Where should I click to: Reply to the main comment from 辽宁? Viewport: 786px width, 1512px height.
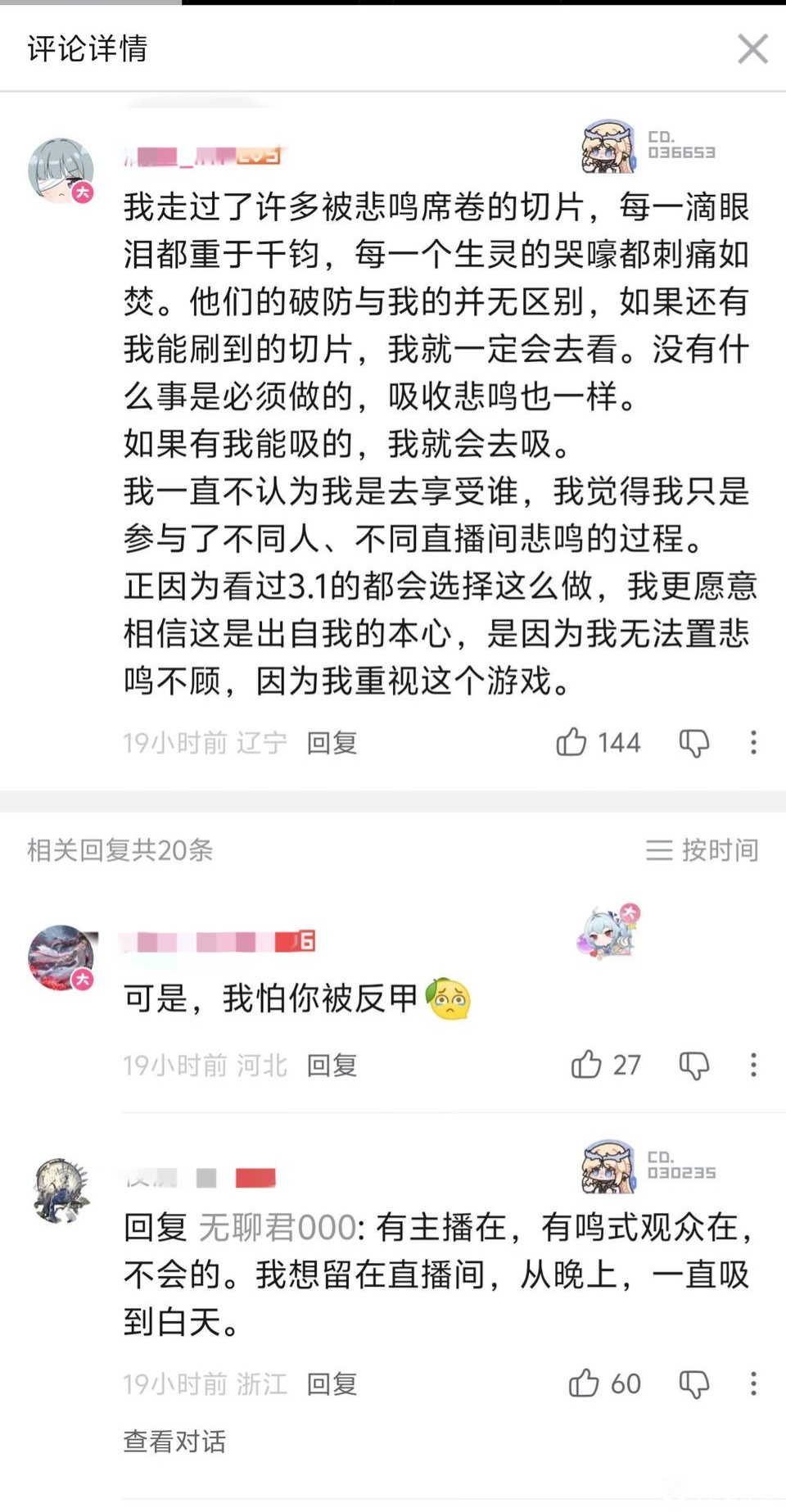click(332, 743)
